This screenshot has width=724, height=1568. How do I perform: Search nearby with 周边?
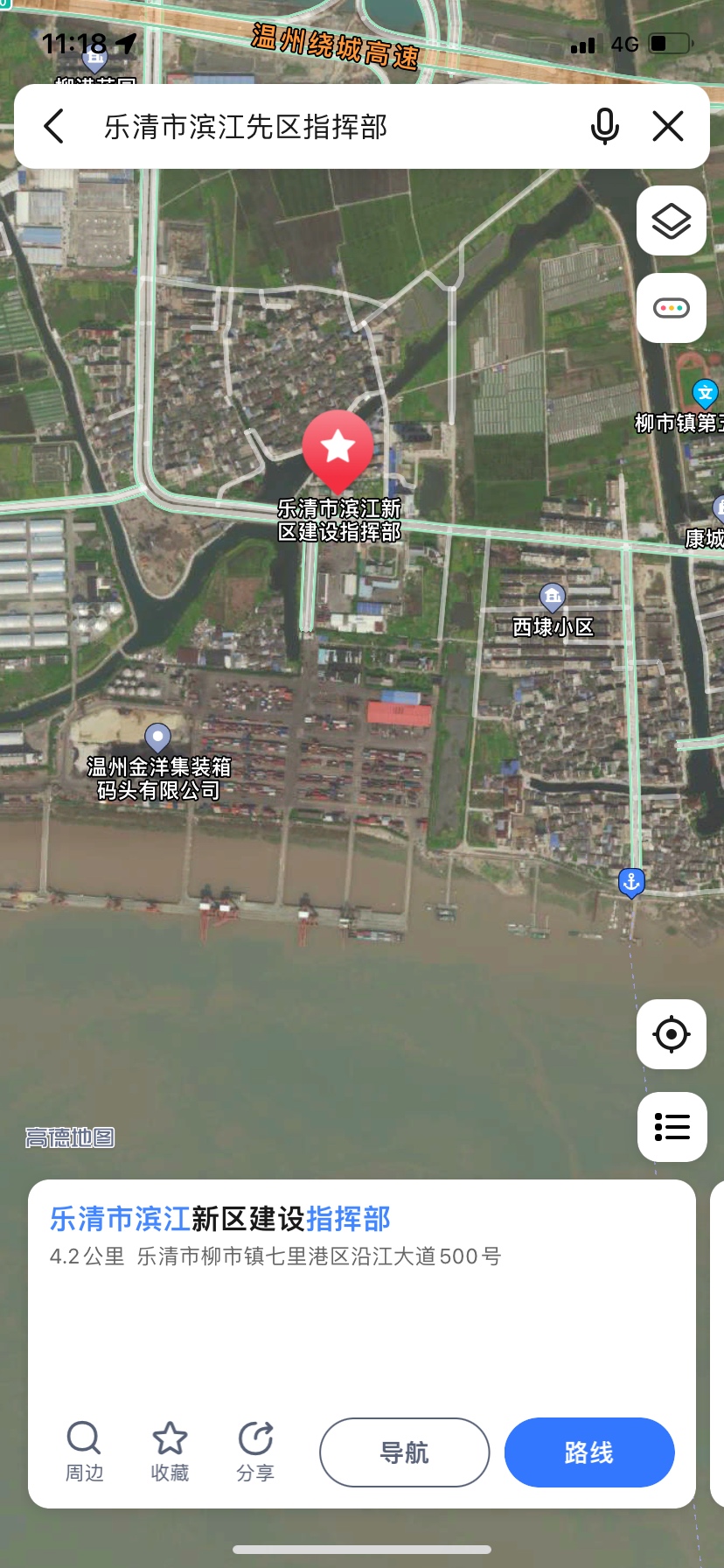(85, 1452)
